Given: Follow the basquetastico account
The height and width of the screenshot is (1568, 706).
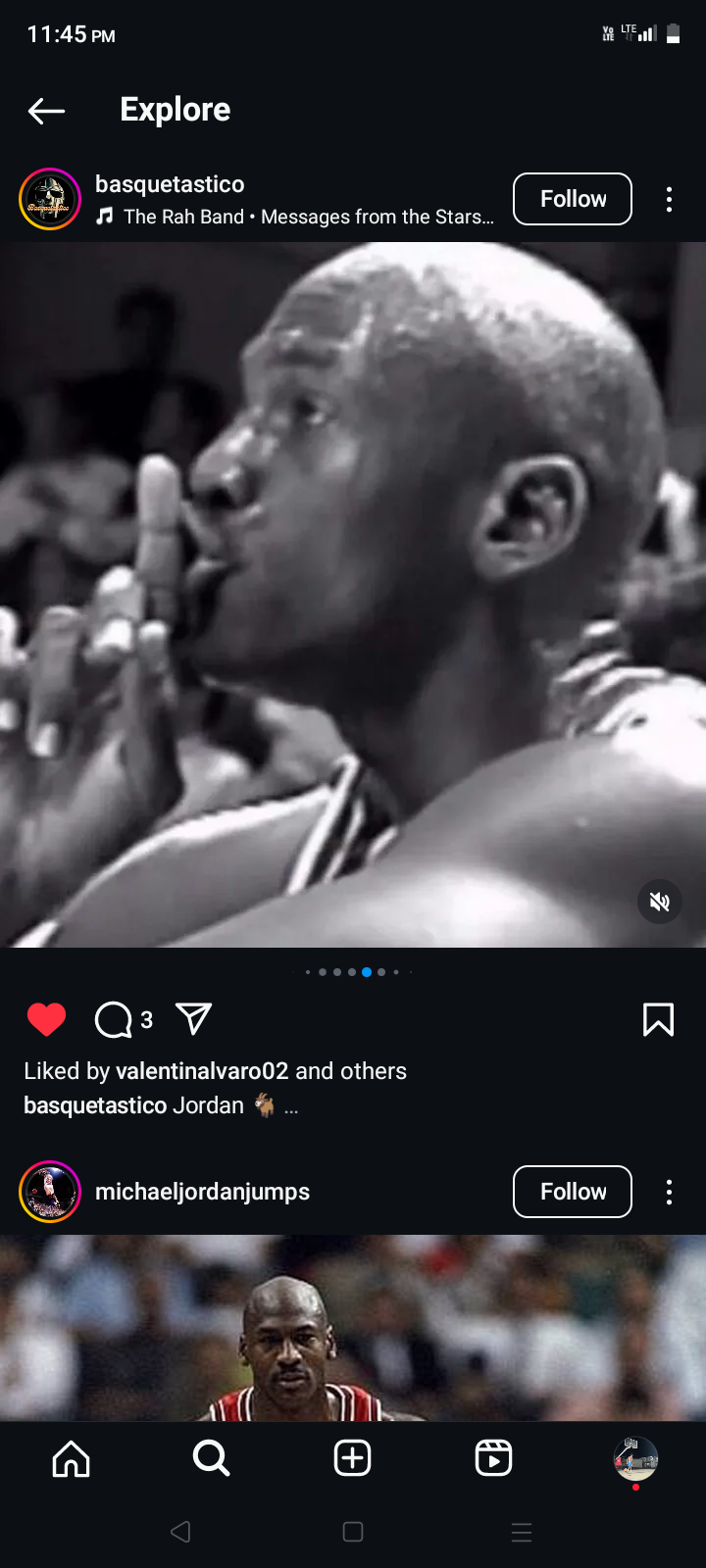Looking at the screenshot, I should 573,199.
